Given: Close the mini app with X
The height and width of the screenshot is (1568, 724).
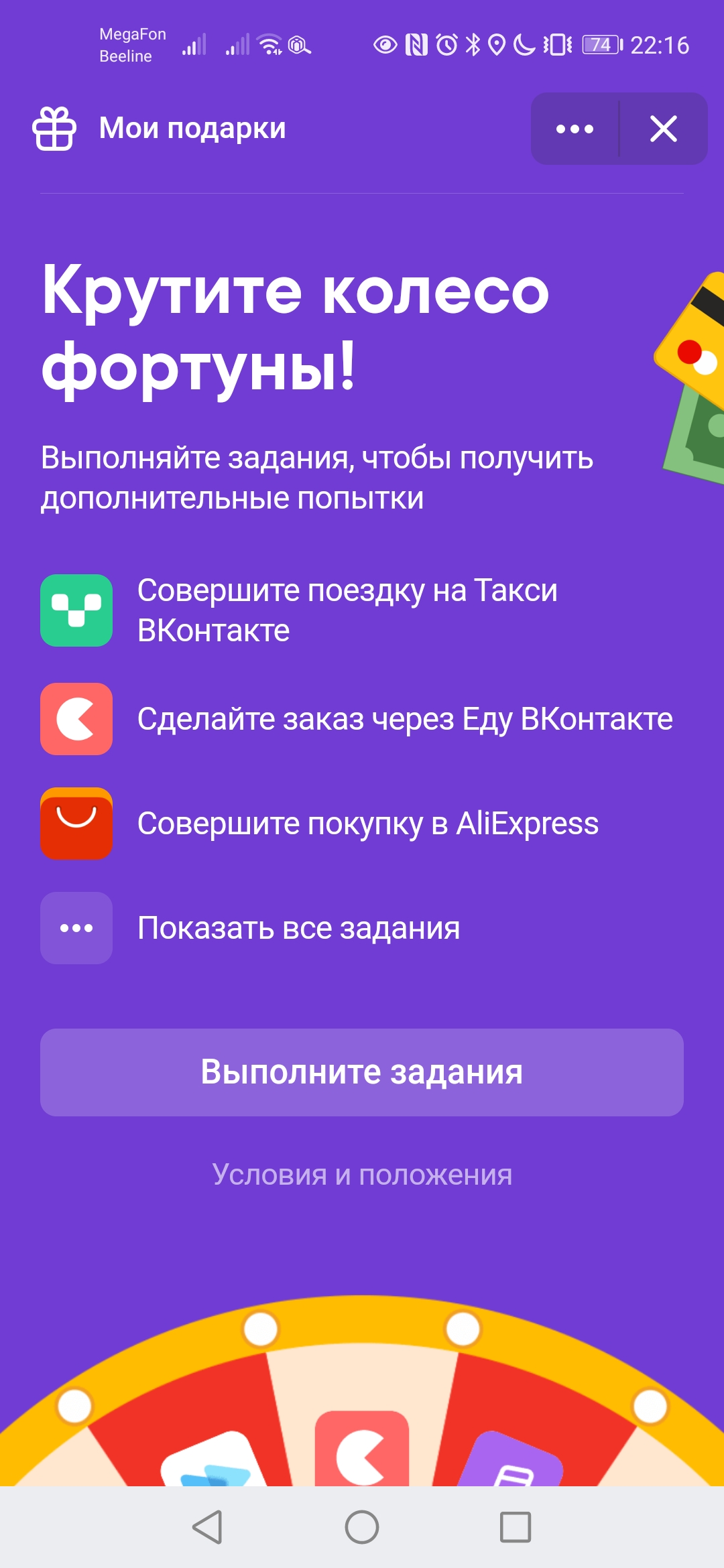Looking at the screenshot, I should click(663, 129).
